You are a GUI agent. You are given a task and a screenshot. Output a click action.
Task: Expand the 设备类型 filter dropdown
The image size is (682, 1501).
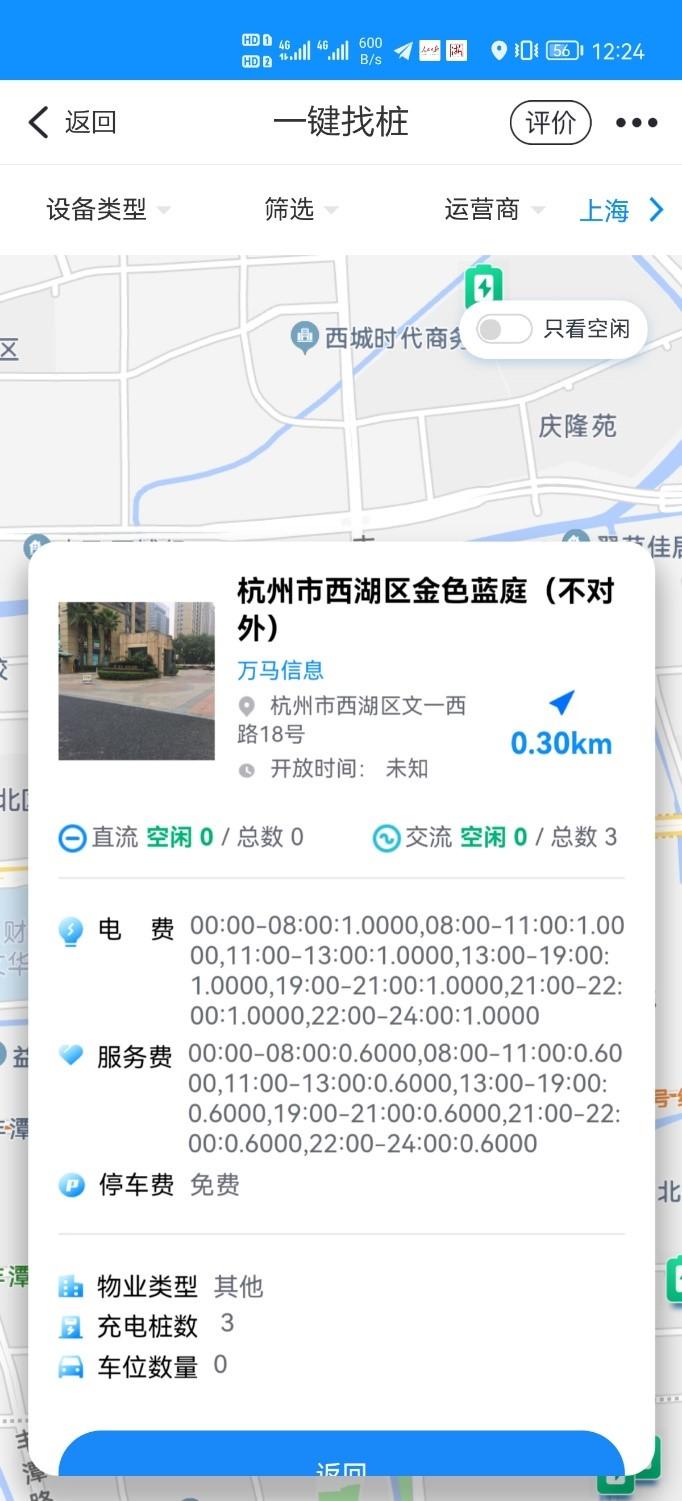point(108,209)
